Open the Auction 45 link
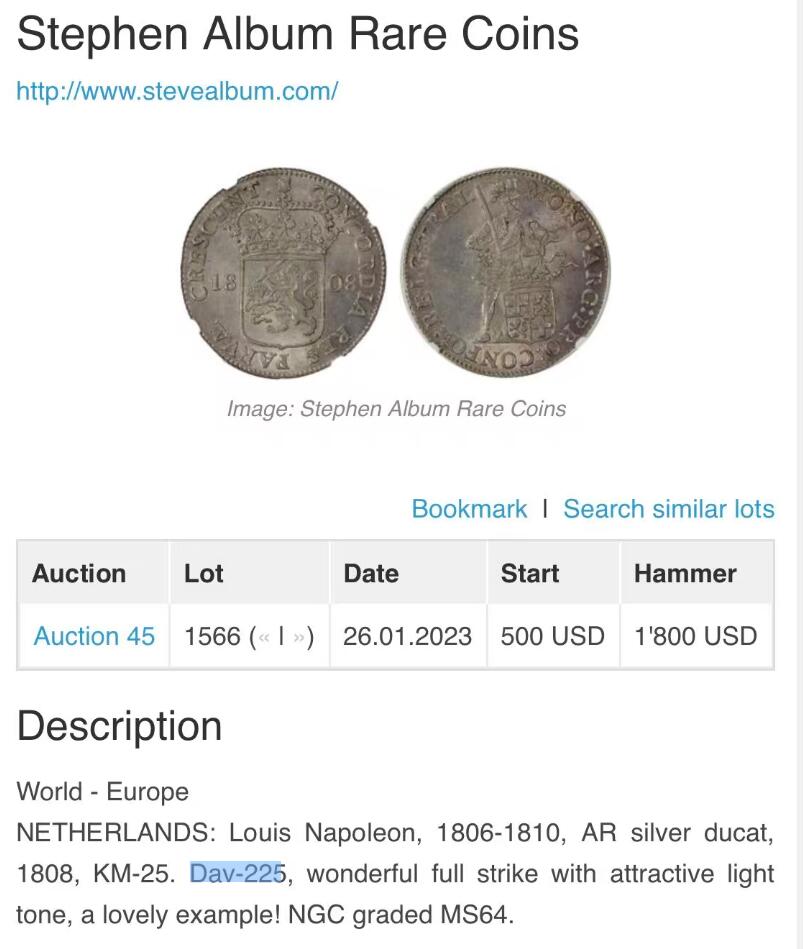This screenshot has width=803, height=949. click(x=94, y=636)
